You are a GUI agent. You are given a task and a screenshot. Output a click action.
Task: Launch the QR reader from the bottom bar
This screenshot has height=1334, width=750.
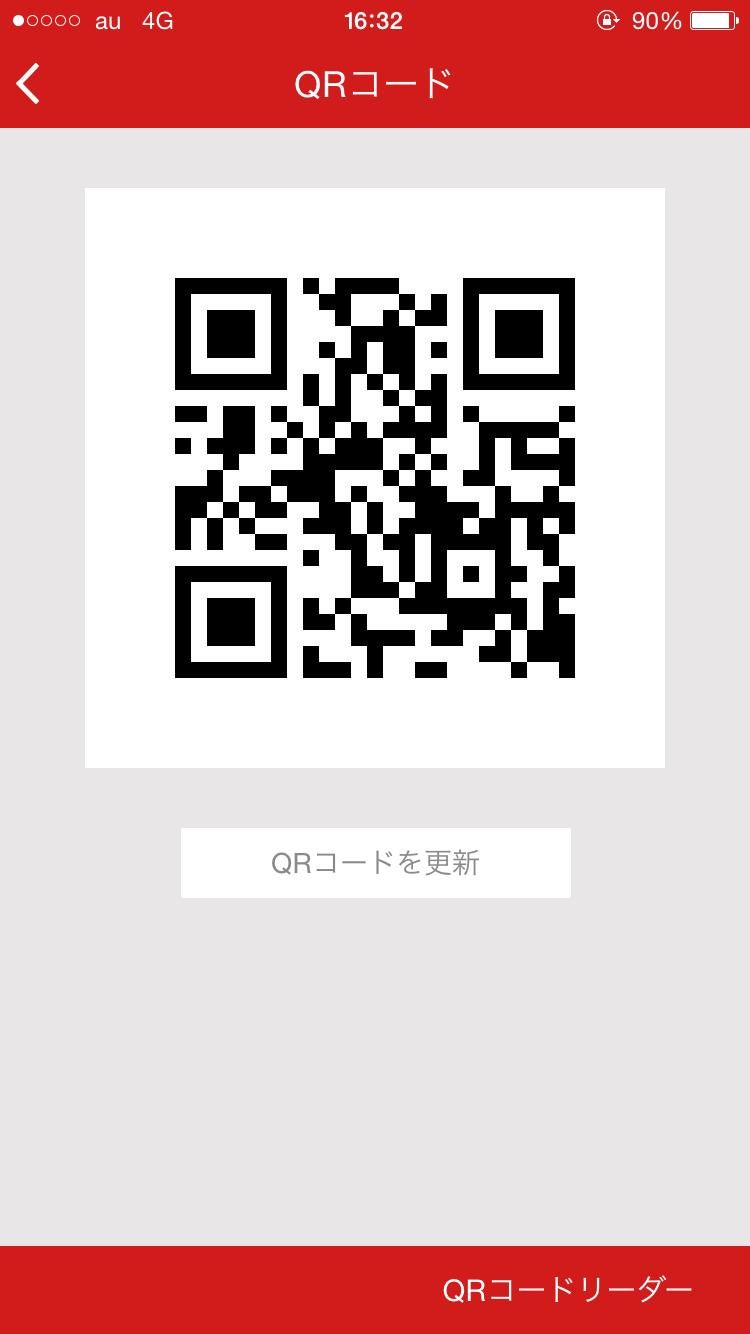click(565, 1290)
